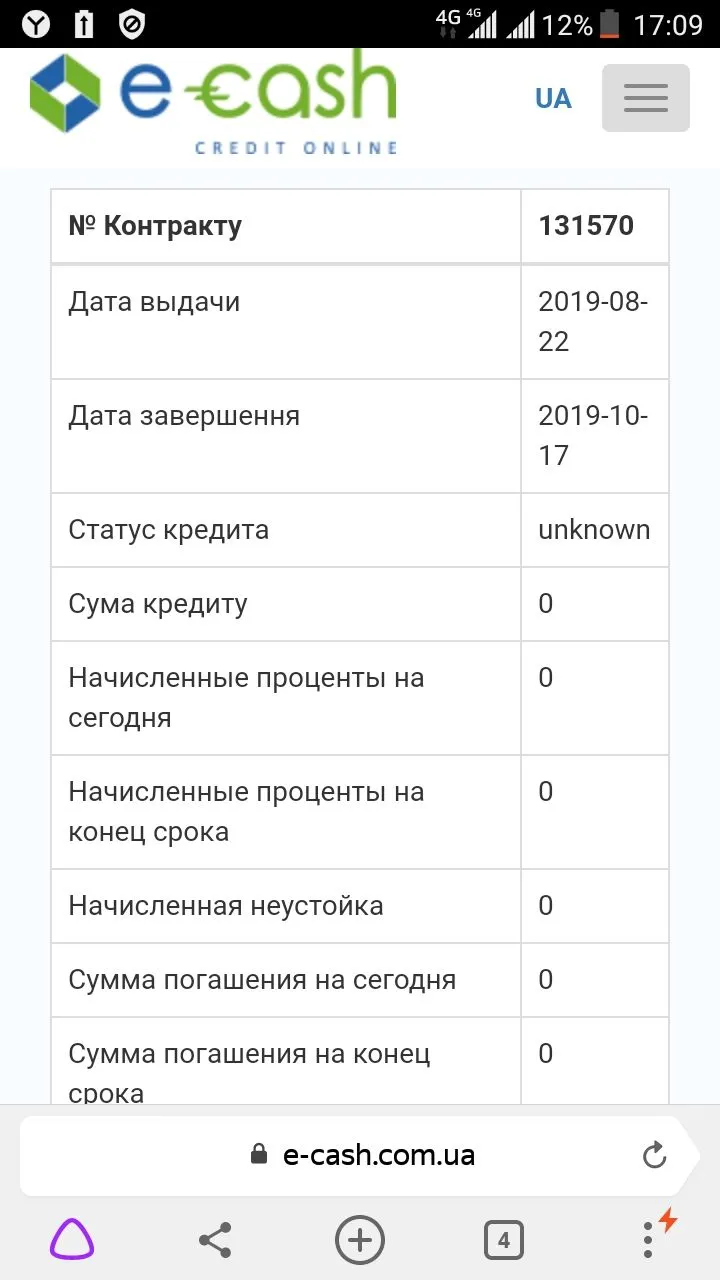Open the browser overflow menu
720x1280 pixels.
point(648,1241)
